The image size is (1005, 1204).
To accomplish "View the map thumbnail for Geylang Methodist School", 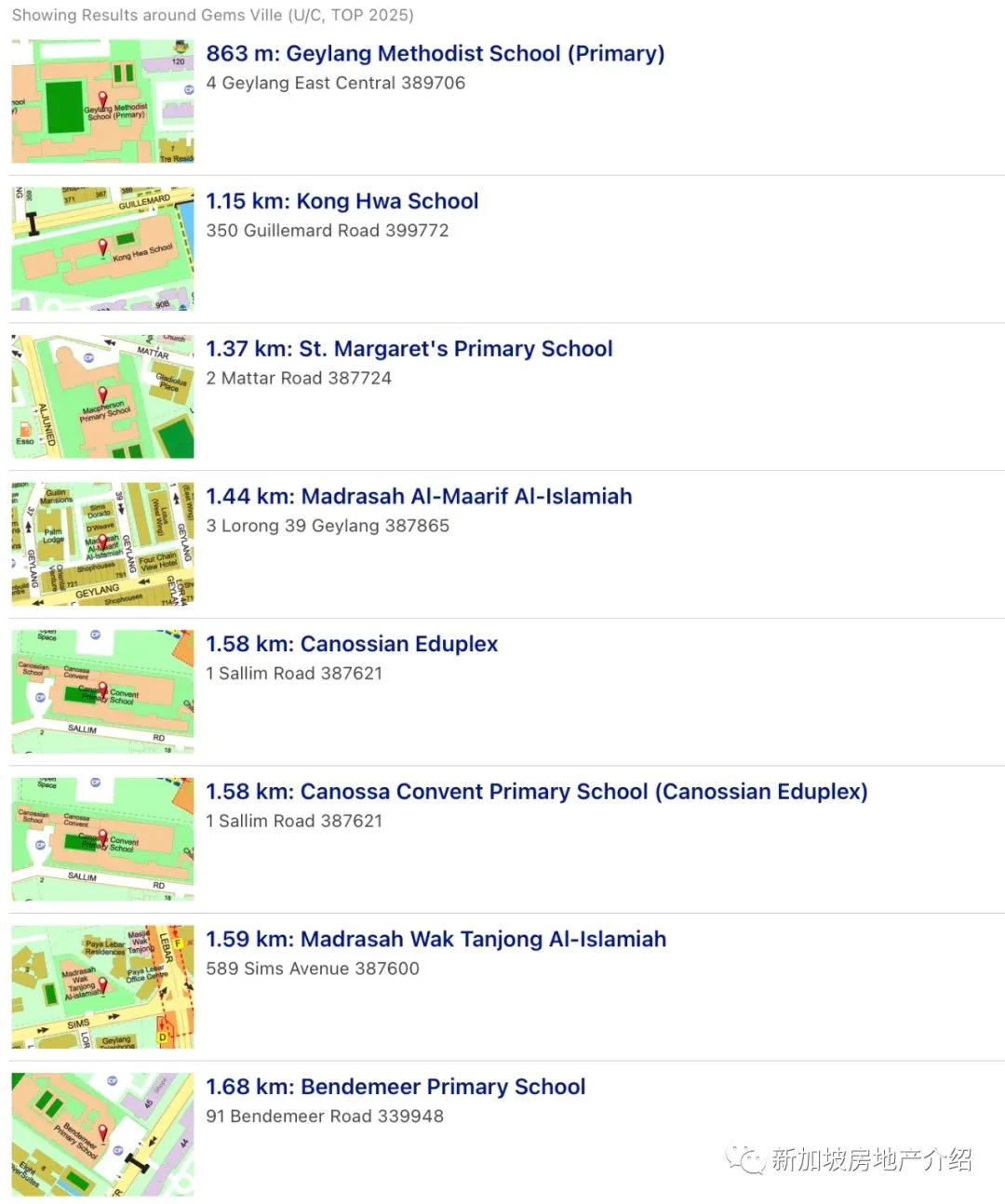I will [x=102, y=100].
